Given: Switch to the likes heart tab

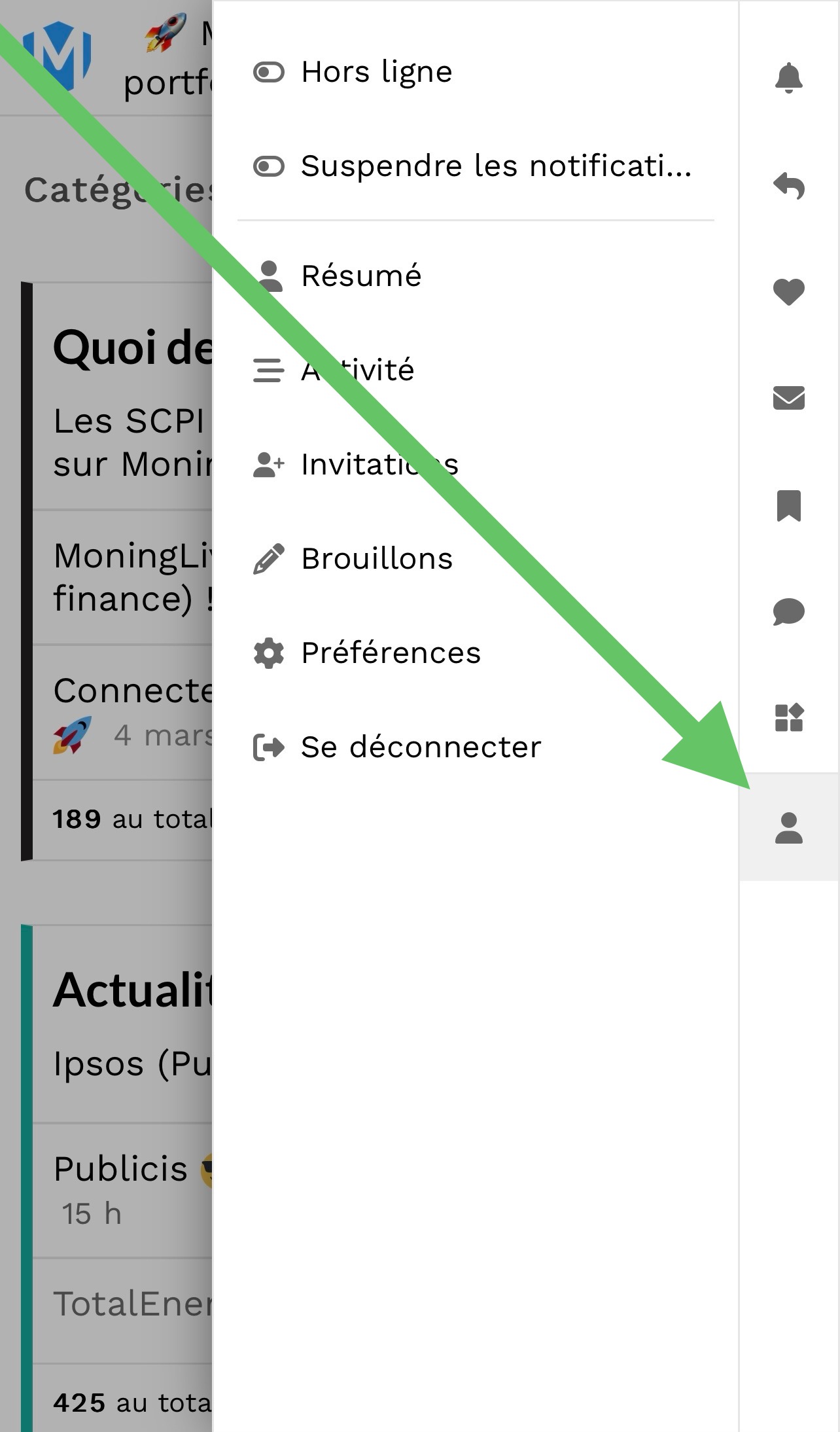Looking at the screenshot, I should click(789, 292).
